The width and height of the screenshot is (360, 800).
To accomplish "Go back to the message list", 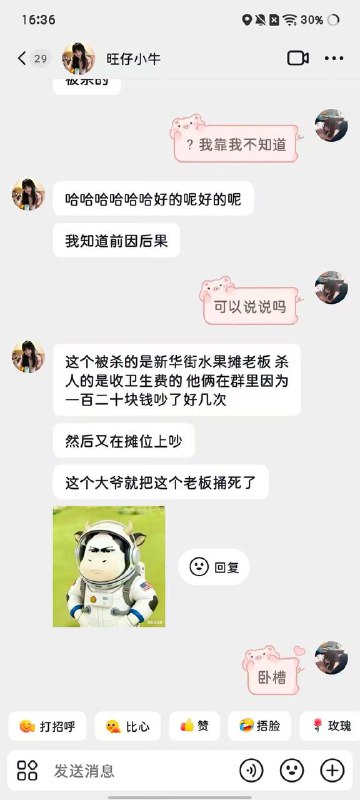I will pos(21,58).
